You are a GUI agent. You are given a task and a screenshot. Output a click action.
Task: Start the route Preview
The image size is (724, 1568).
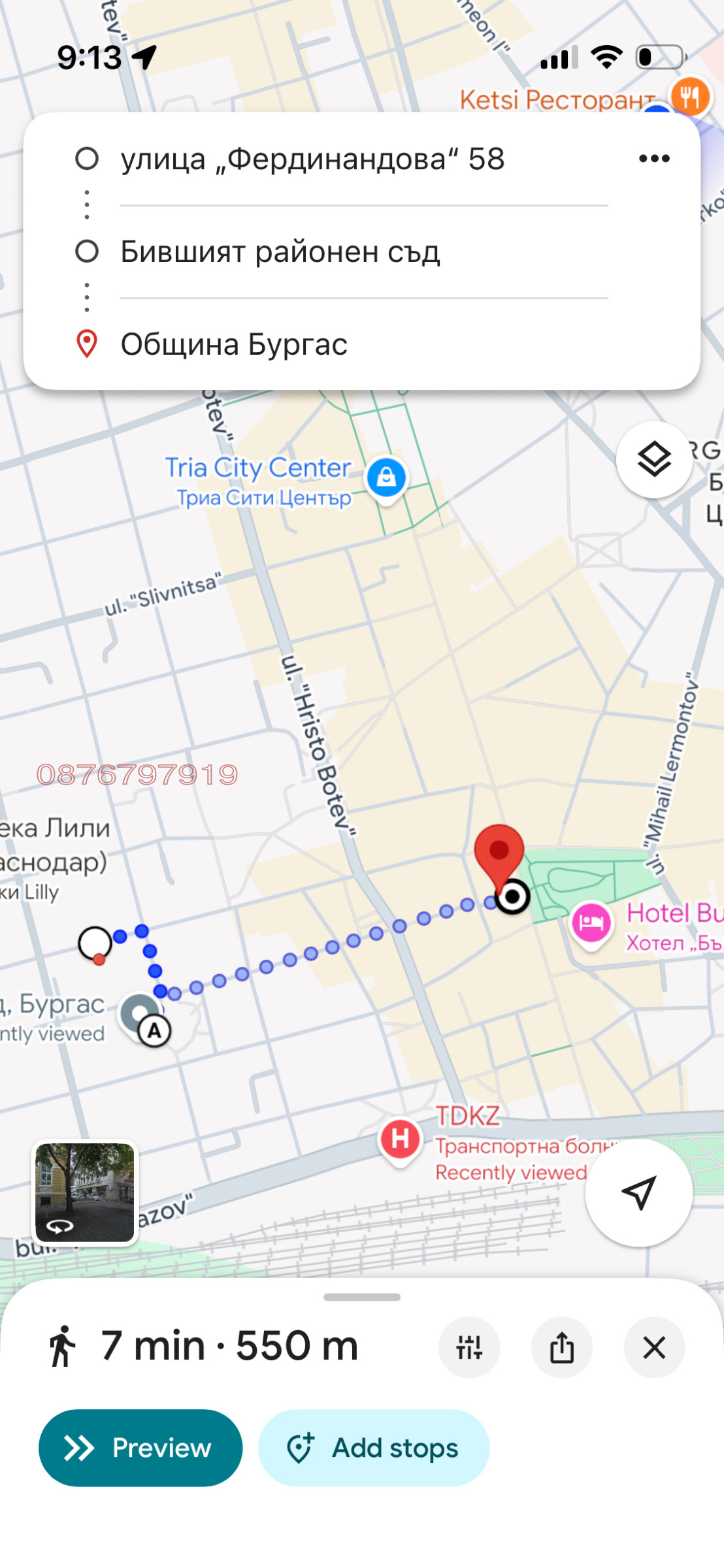pyautogui.click(x=140, y=1448)
